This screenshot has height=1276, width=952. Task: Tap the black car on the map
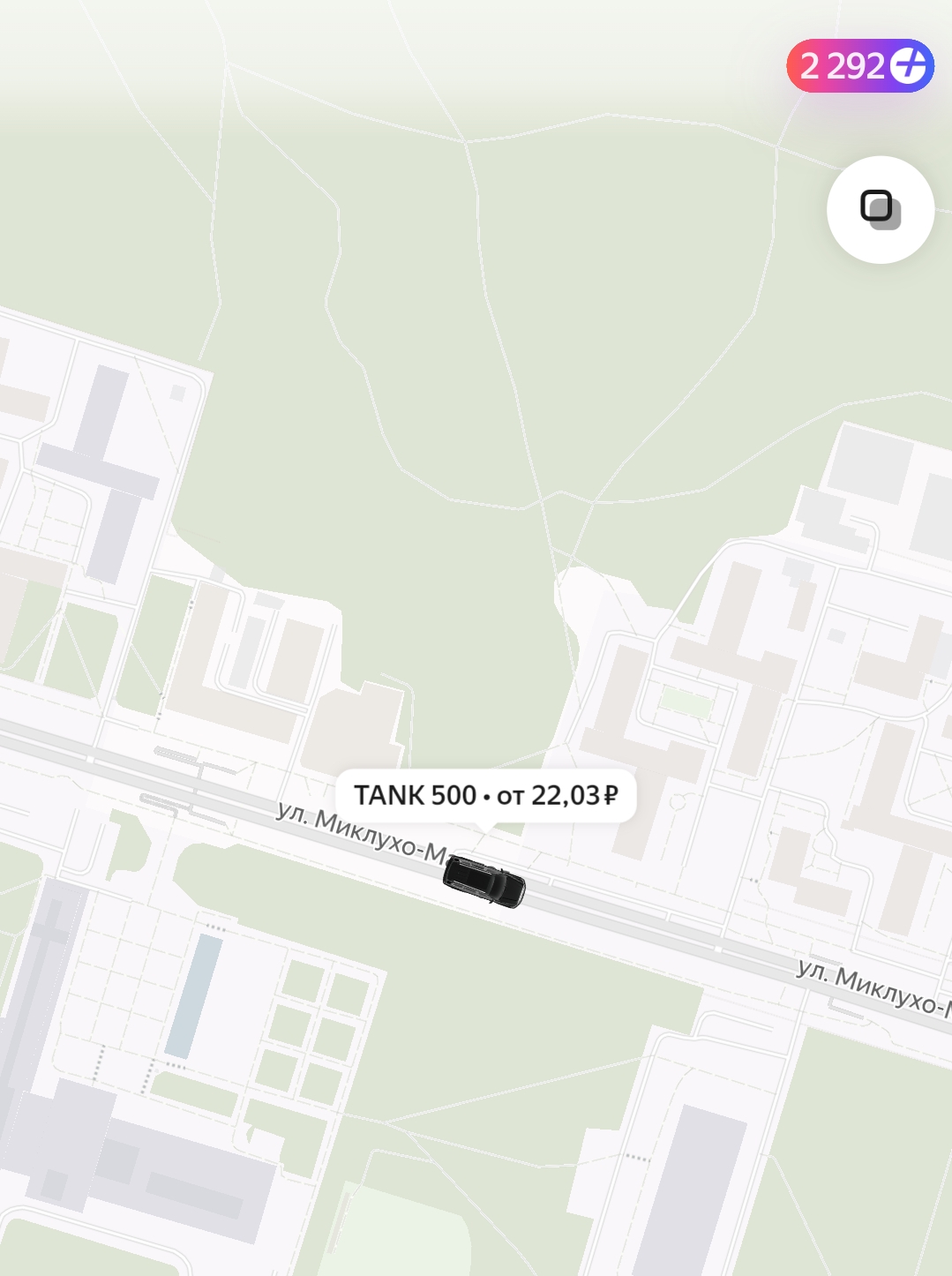(484, 881)
